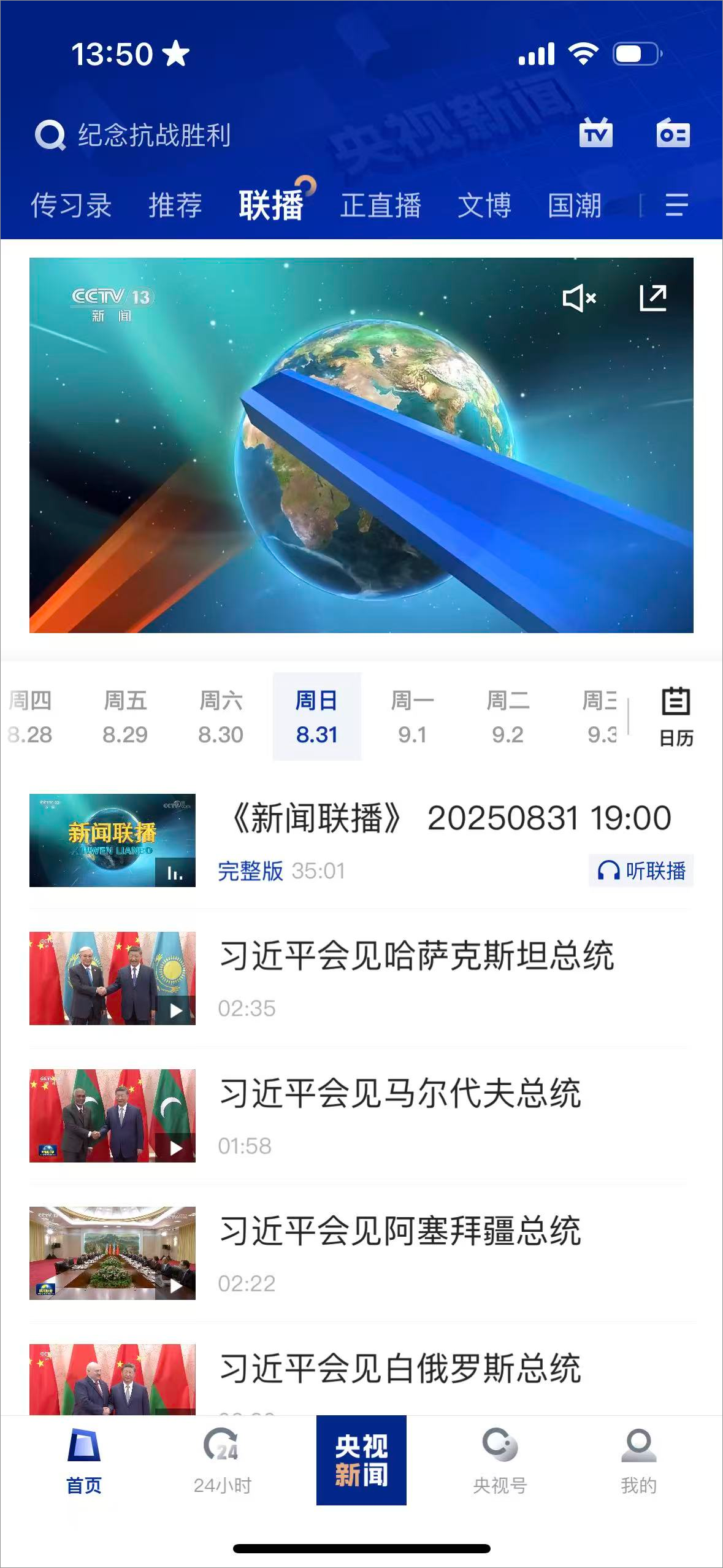Open the TV live icon

[595, 133]
